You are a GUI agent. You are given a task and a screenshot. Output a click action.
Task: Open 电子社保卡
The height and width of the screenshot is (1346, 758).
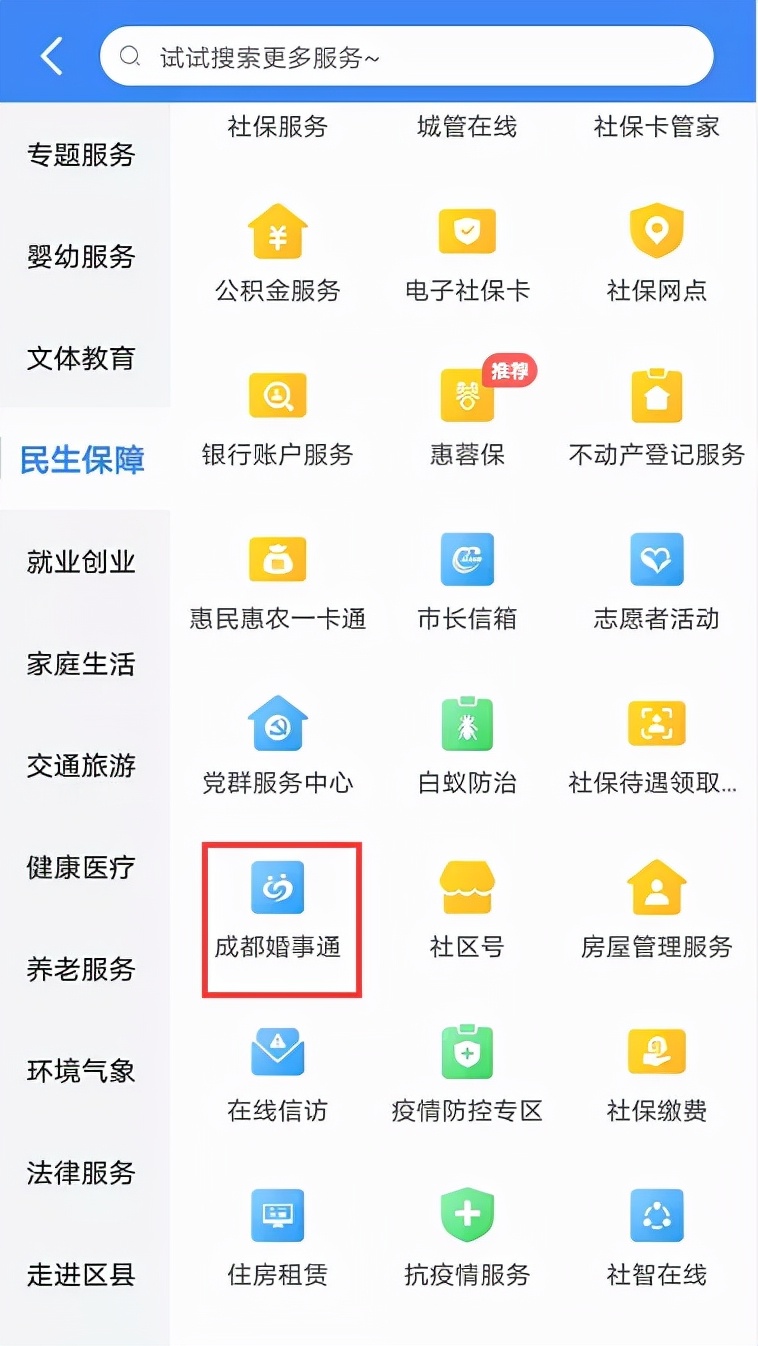(467, 250)
